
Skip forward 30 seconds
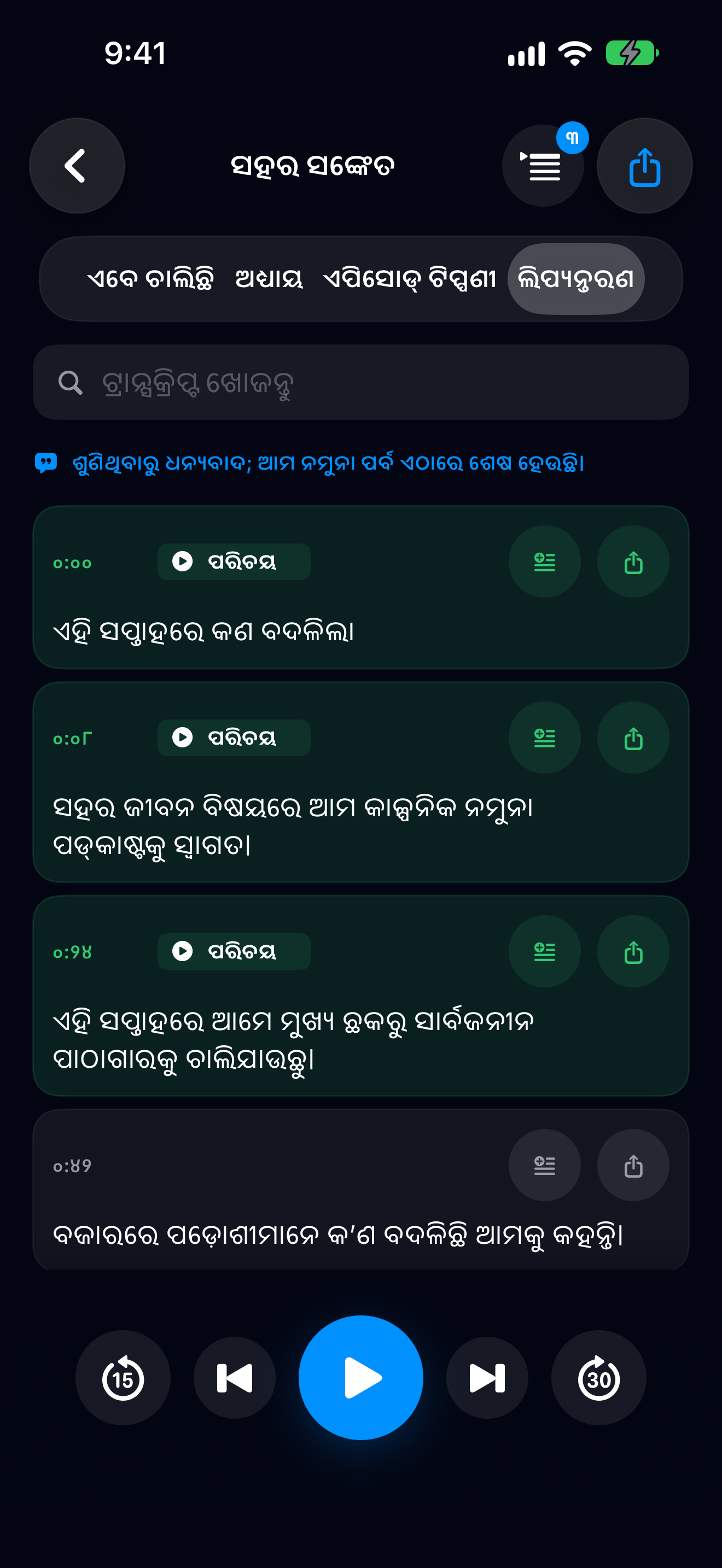tap(598, 1378)
